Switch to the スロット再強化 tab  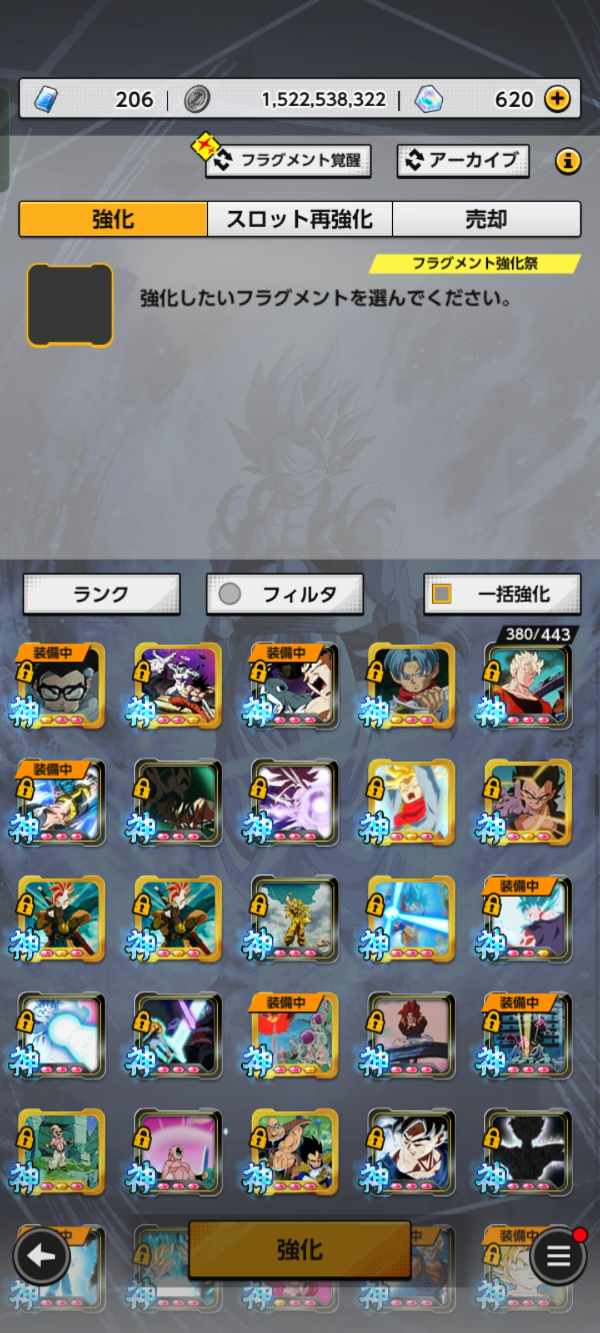pos(299,219)
